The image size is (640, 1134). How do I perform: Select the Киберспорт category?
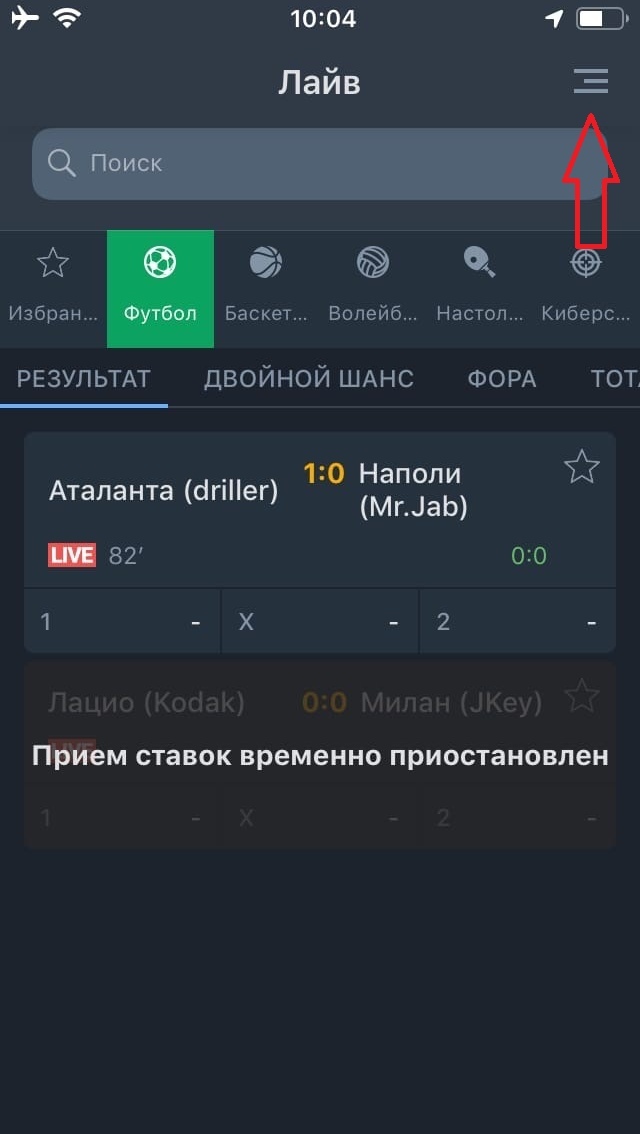586,289
